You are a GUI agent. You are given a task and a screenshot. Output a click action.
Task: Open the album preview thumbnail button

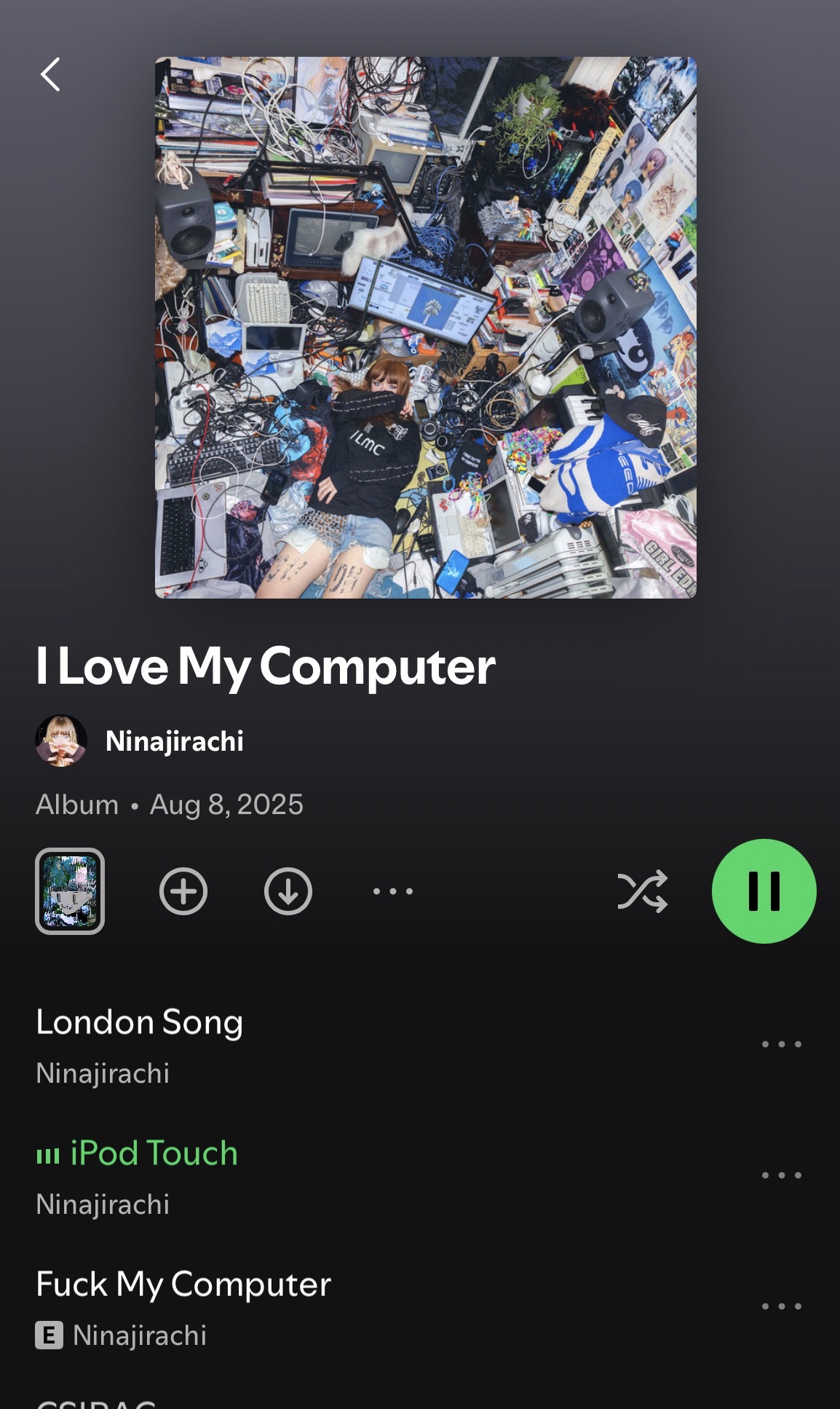(x=70, y=891)
